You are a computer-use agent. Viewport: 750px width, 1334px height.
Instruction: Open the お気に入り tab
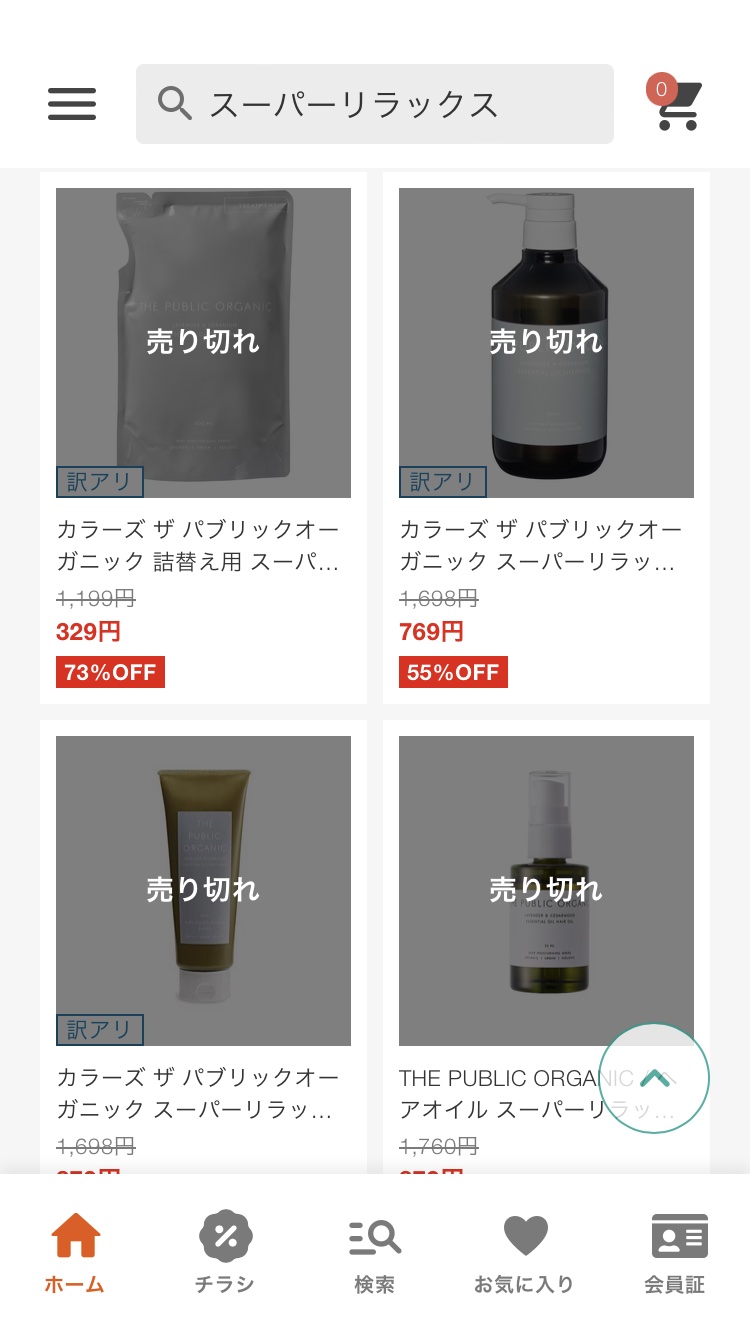point(525,1254)
